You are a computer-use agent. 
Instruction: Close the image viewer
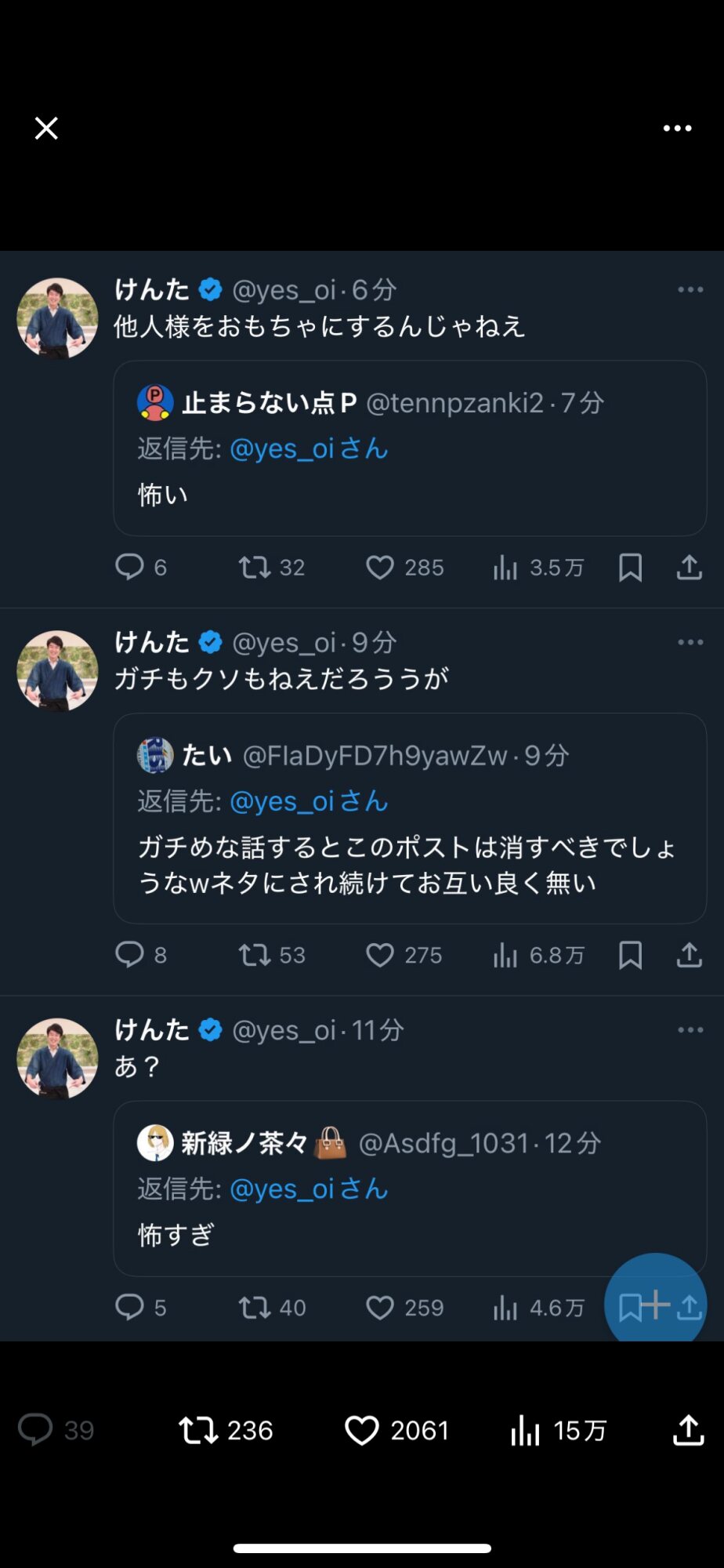point(46,128)
